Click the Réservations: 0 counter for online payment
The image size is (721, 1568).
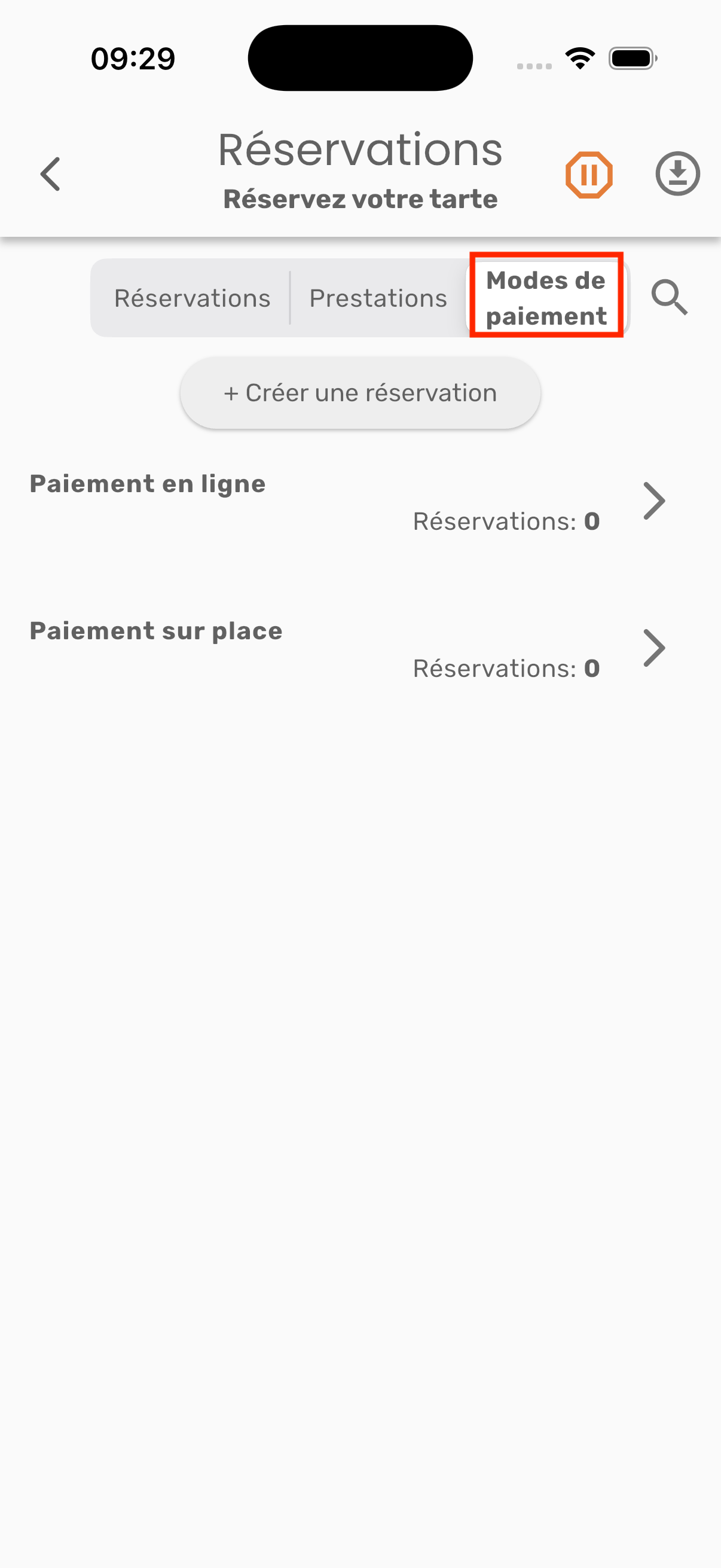point(506,521)
